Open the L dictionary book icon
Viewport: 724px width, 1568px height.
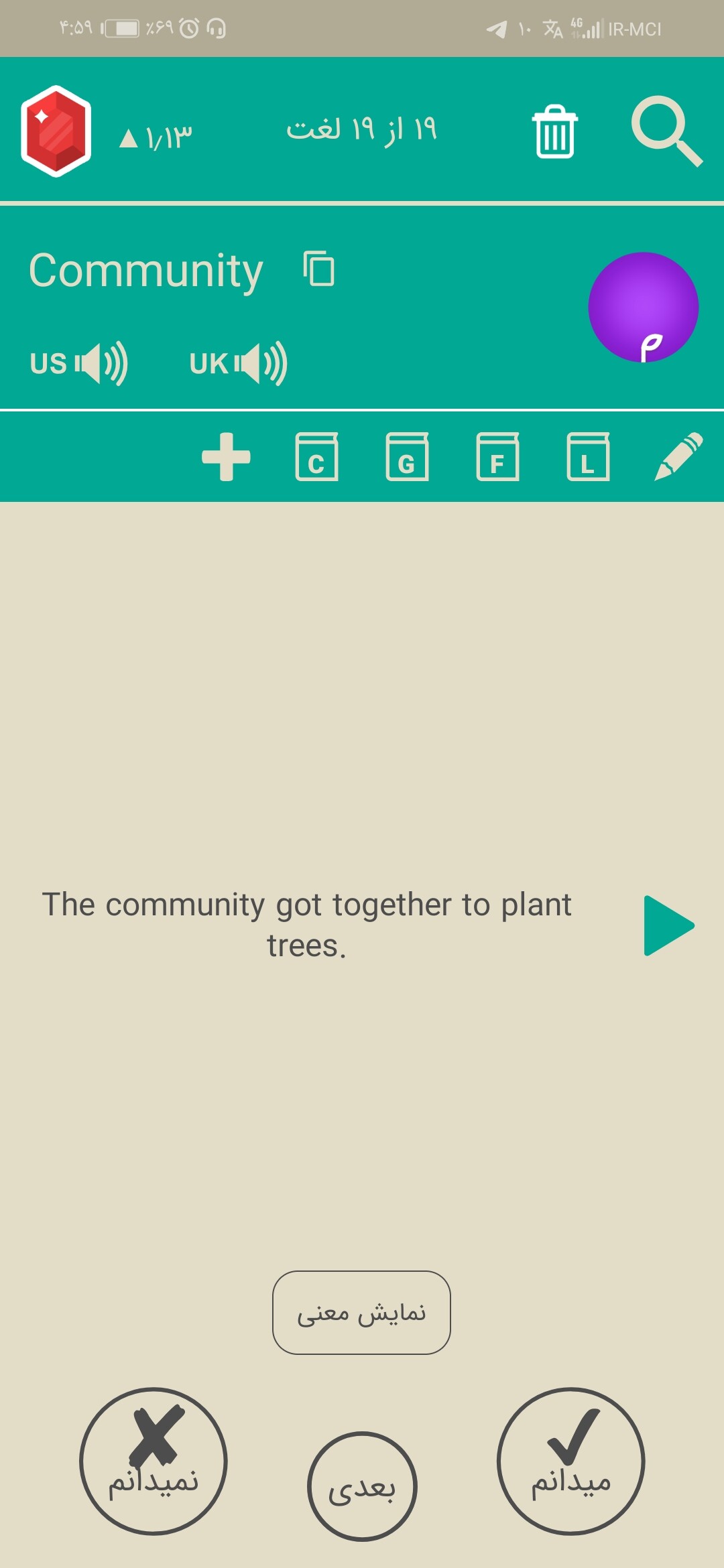588,457
